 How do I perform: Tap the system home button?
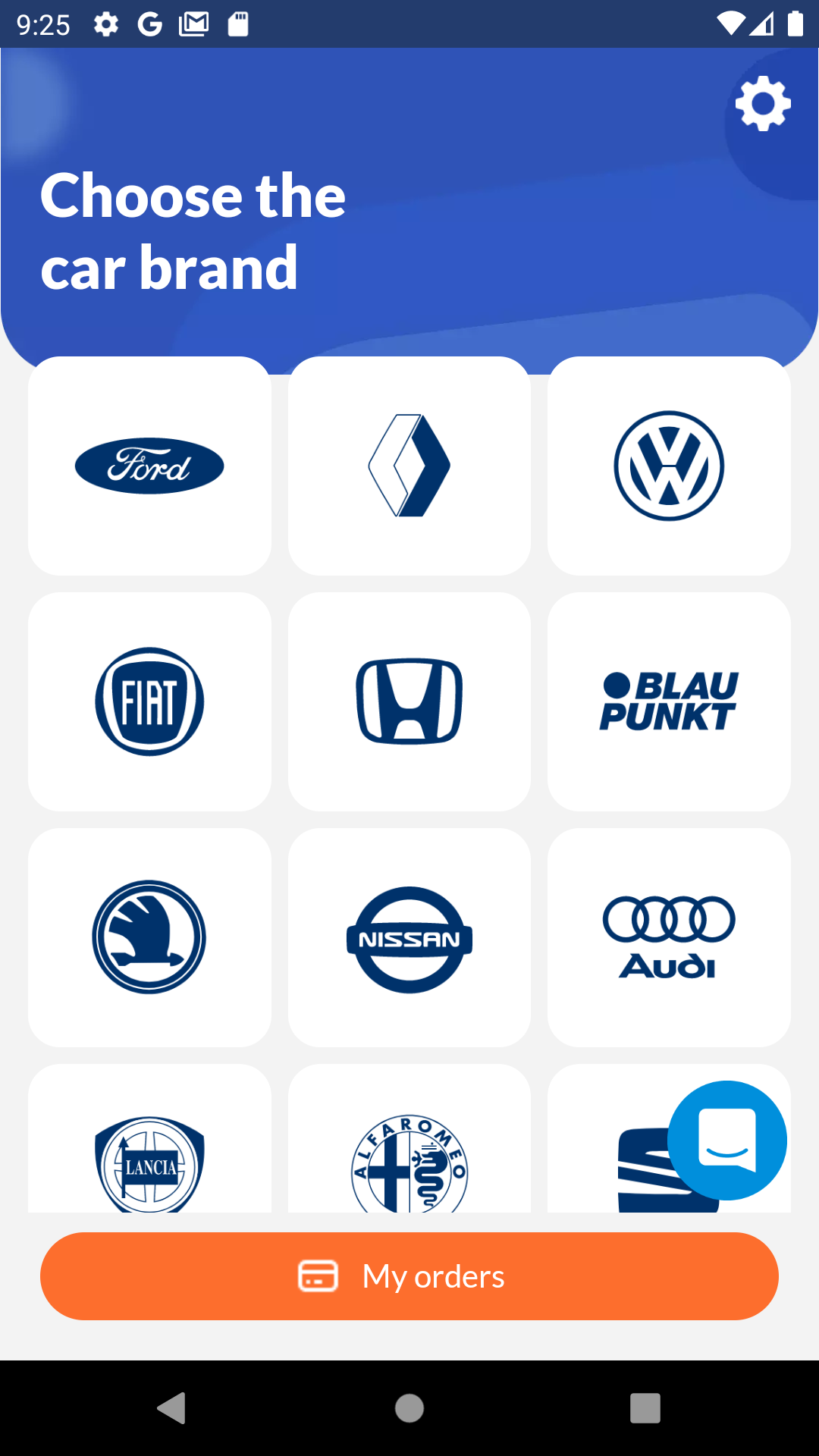[409, 1408]
